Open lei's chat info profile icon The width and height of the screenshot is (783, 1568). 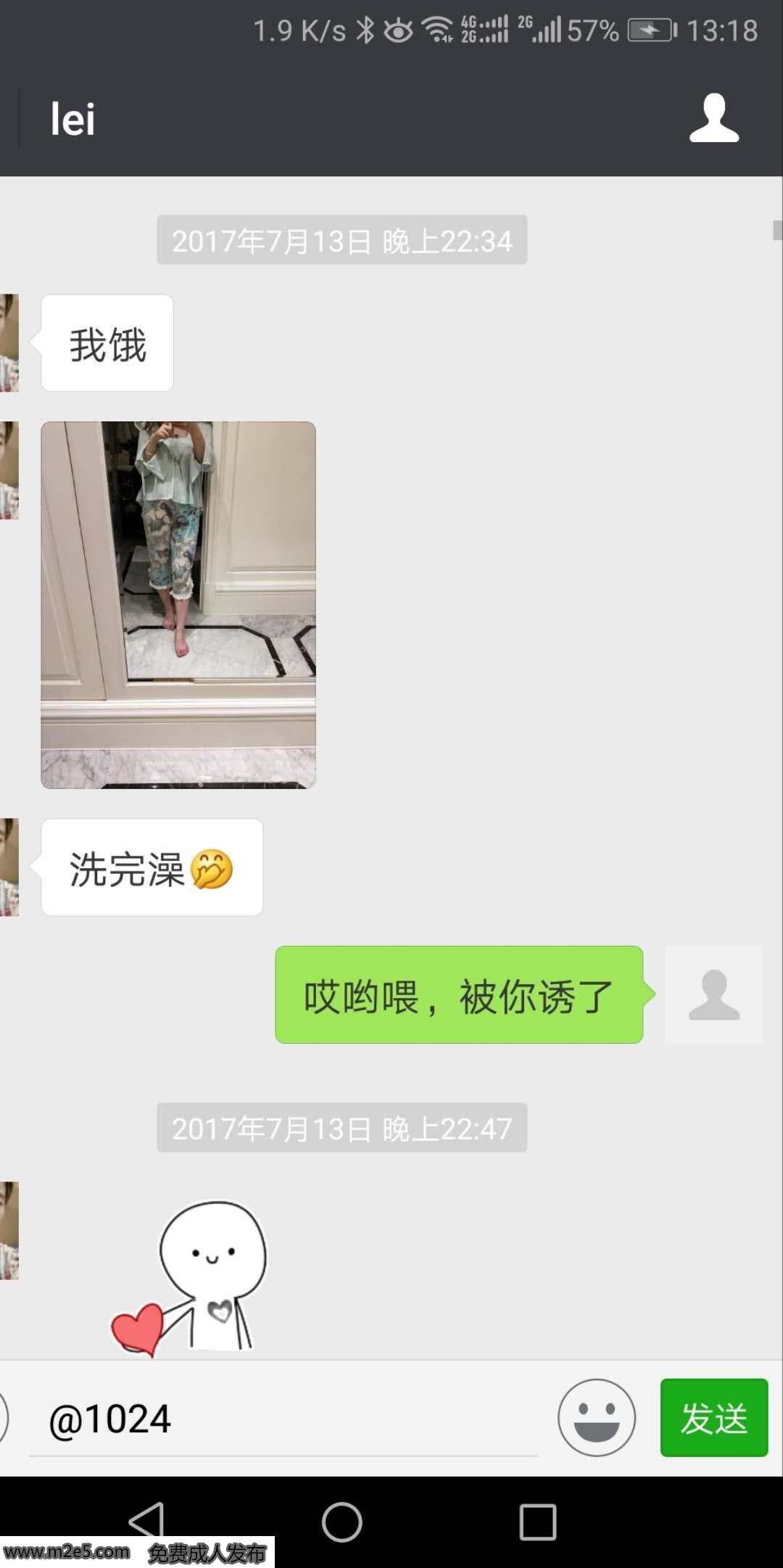(x=714, y=118)
